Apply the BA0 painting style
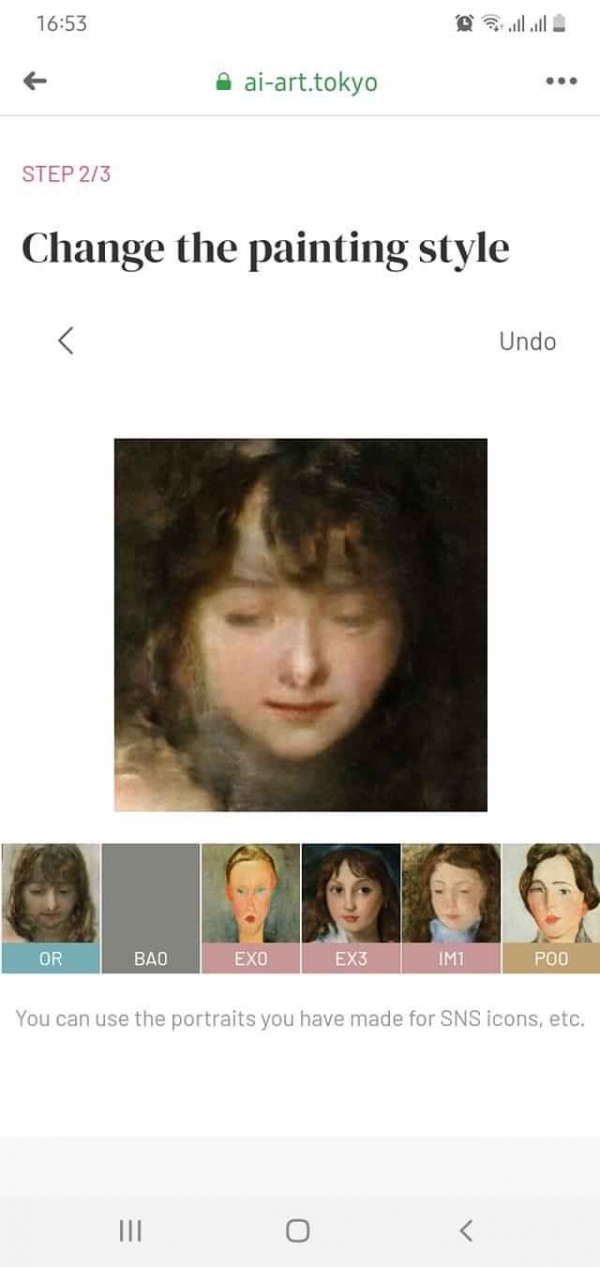Image resolution: width=600 pixels, height=1267 pixels. coord(150,907)
